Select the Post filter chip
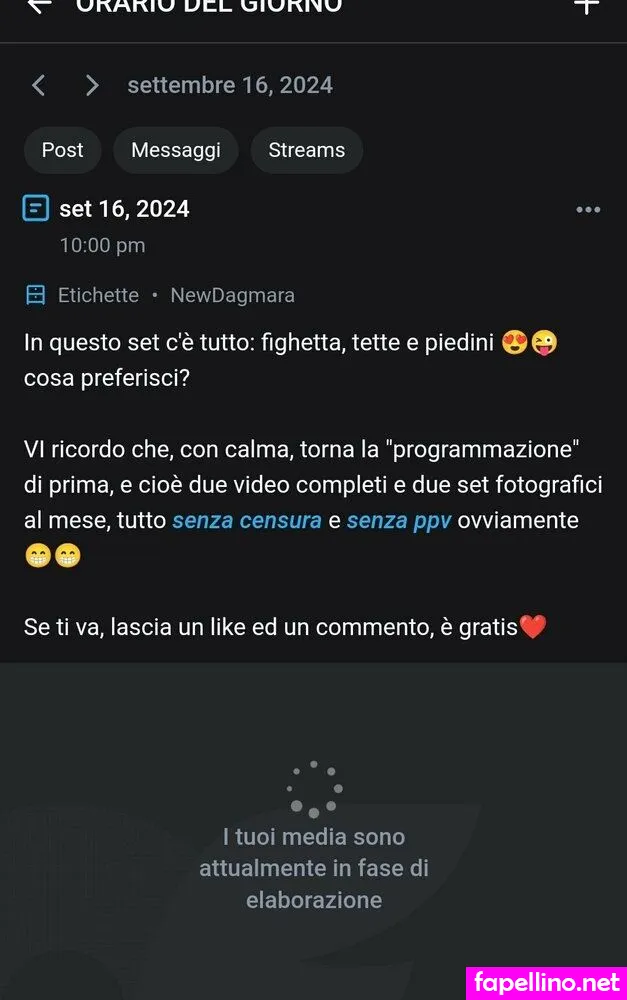The image size is (627, 1000). tap(62, 150)
